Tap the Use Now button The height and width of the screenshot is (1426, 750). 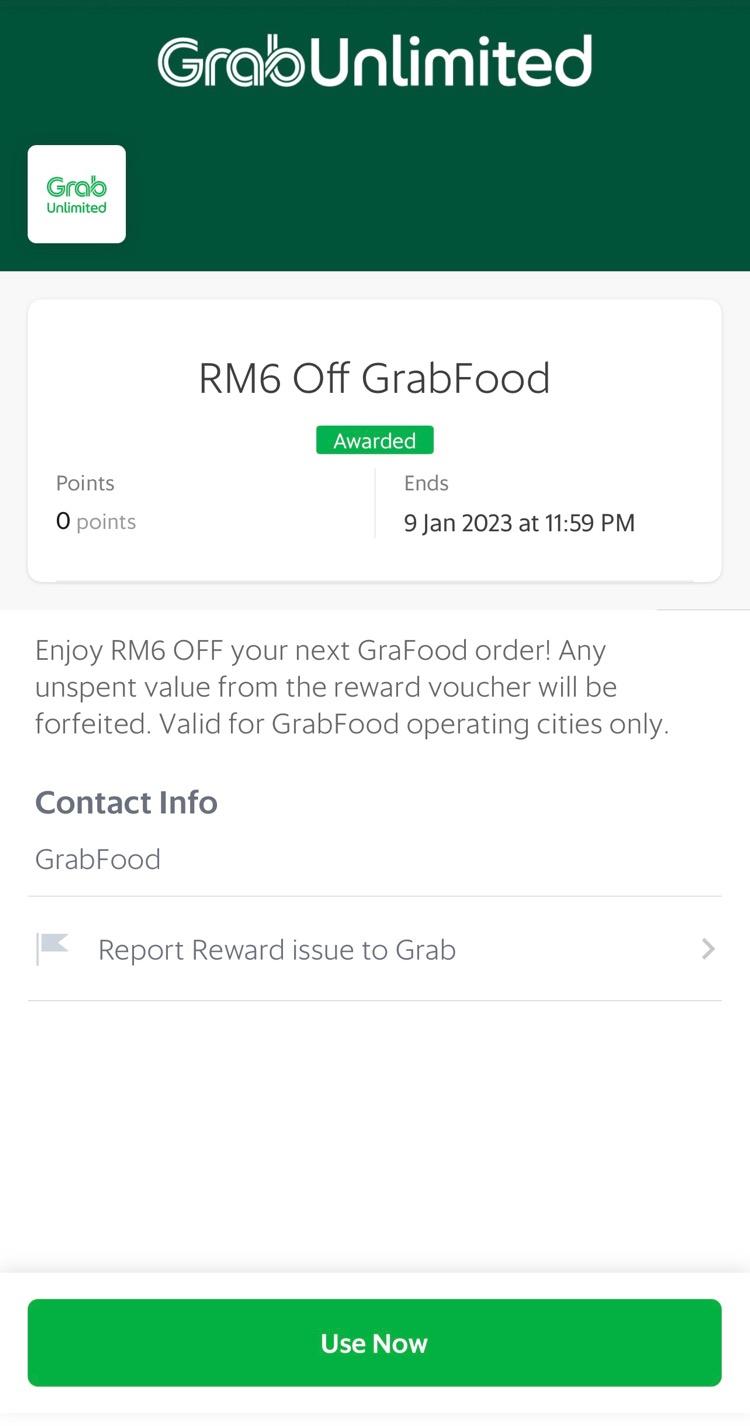[374, 1342]
